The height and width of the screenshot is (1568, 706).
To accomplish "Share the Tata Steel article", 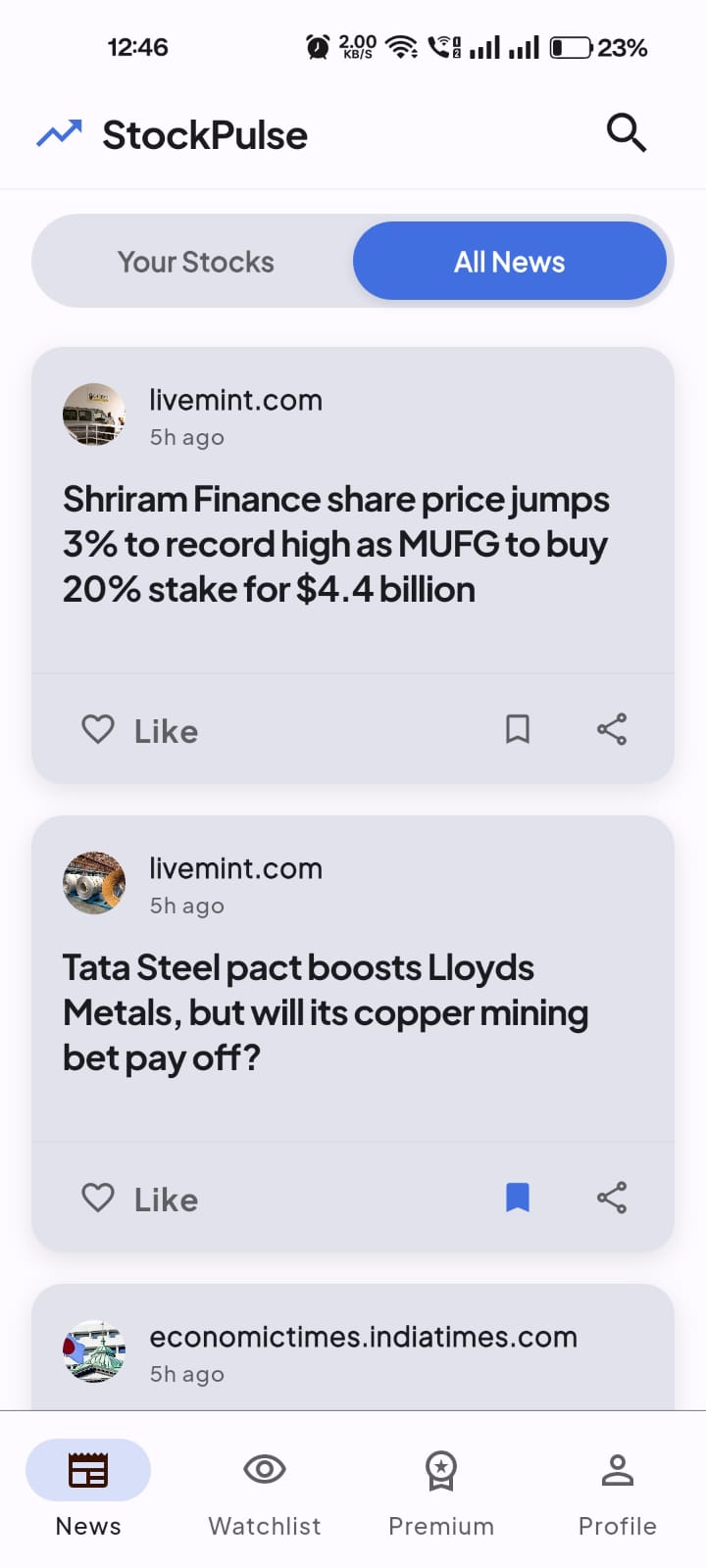I will coord(612,1197).
